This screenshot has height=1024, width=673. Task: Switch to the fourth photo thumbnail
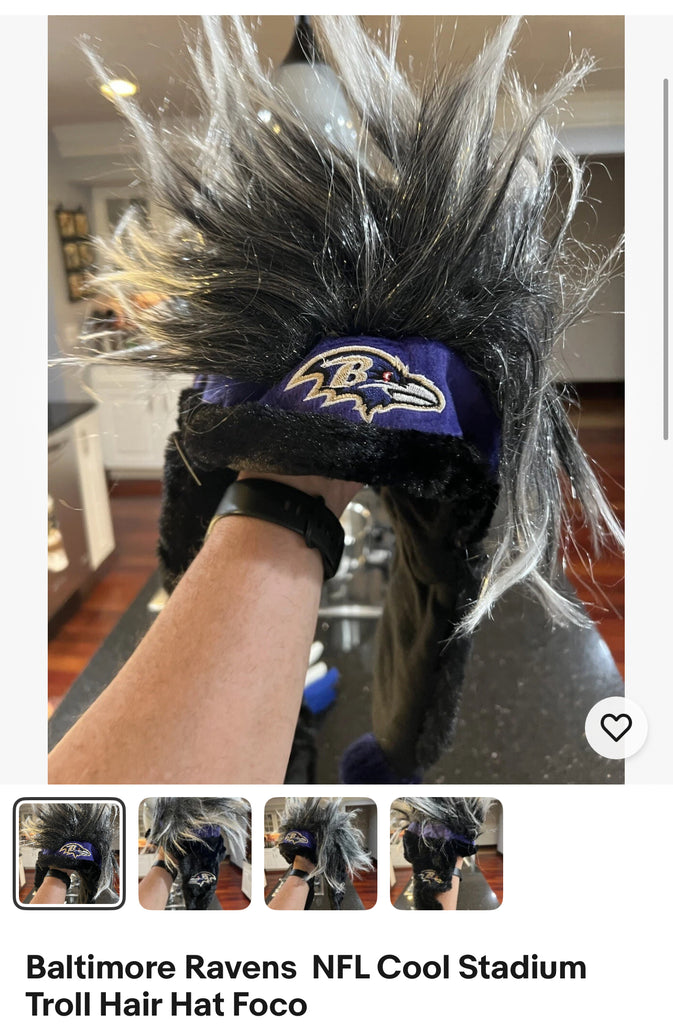point(446,853)
